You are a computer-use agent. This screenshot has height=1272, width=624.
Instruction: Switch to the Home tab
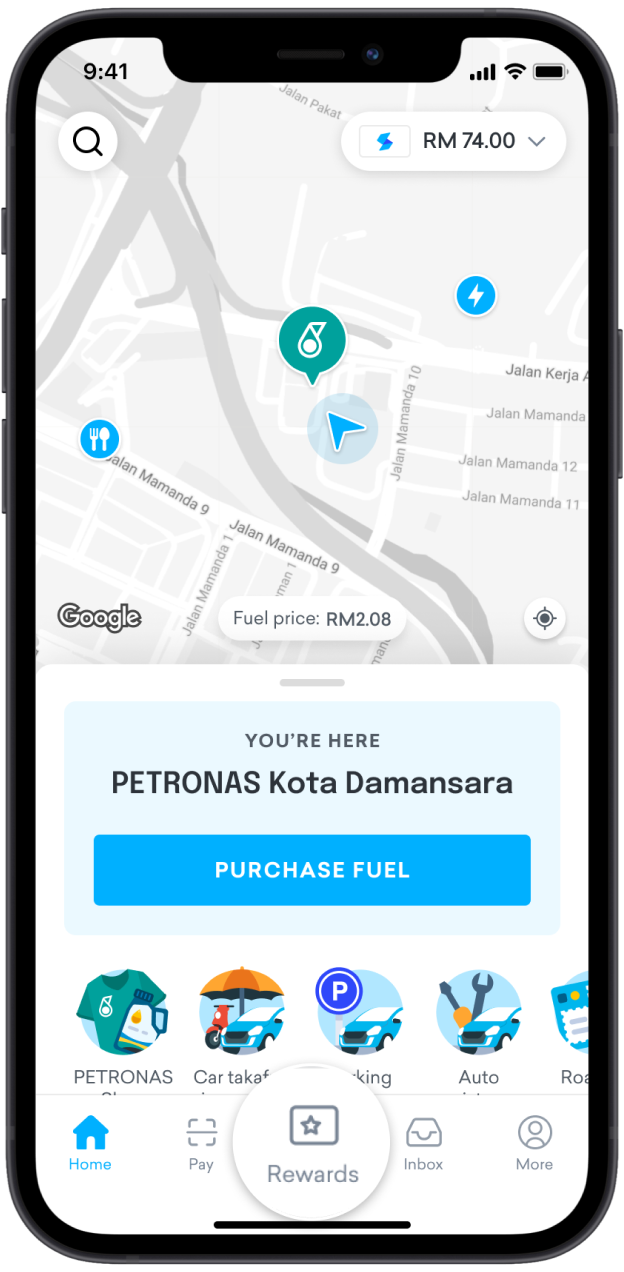coord(90,1142)
